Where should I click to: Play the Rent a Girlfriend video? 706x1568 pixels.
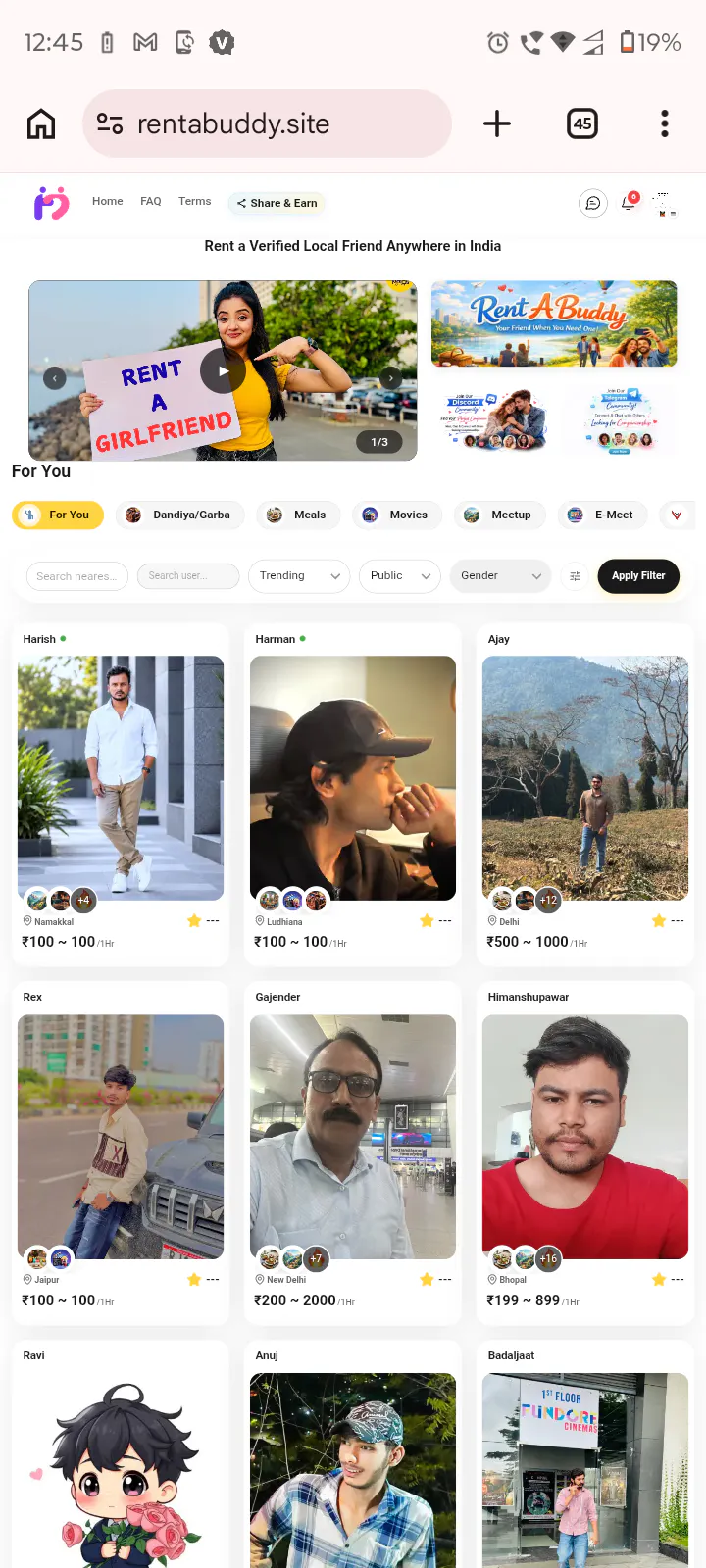tap(224, 371)
